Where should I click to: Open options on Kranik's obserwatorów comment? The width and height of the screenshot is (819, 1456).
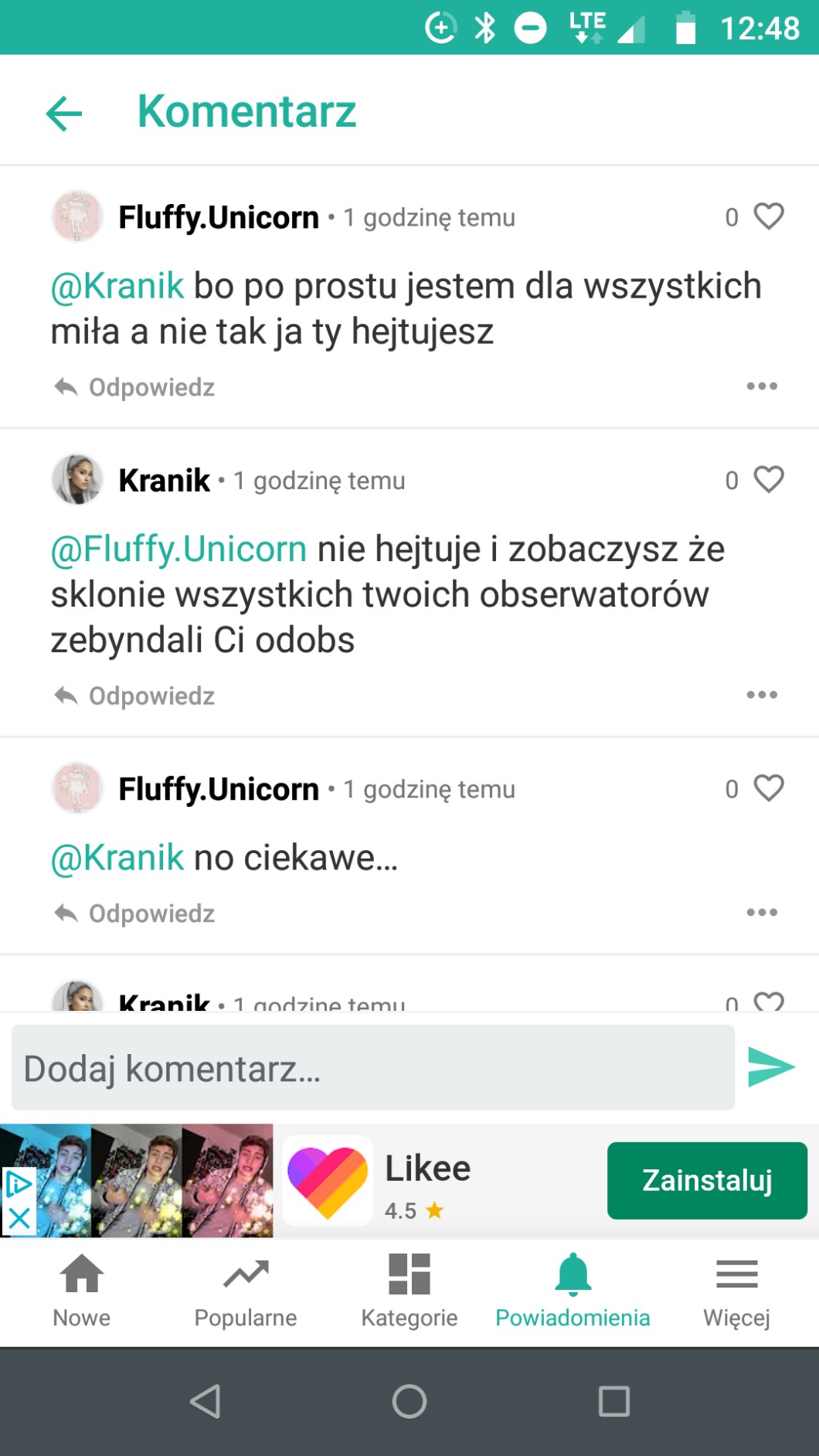point(761,695)
